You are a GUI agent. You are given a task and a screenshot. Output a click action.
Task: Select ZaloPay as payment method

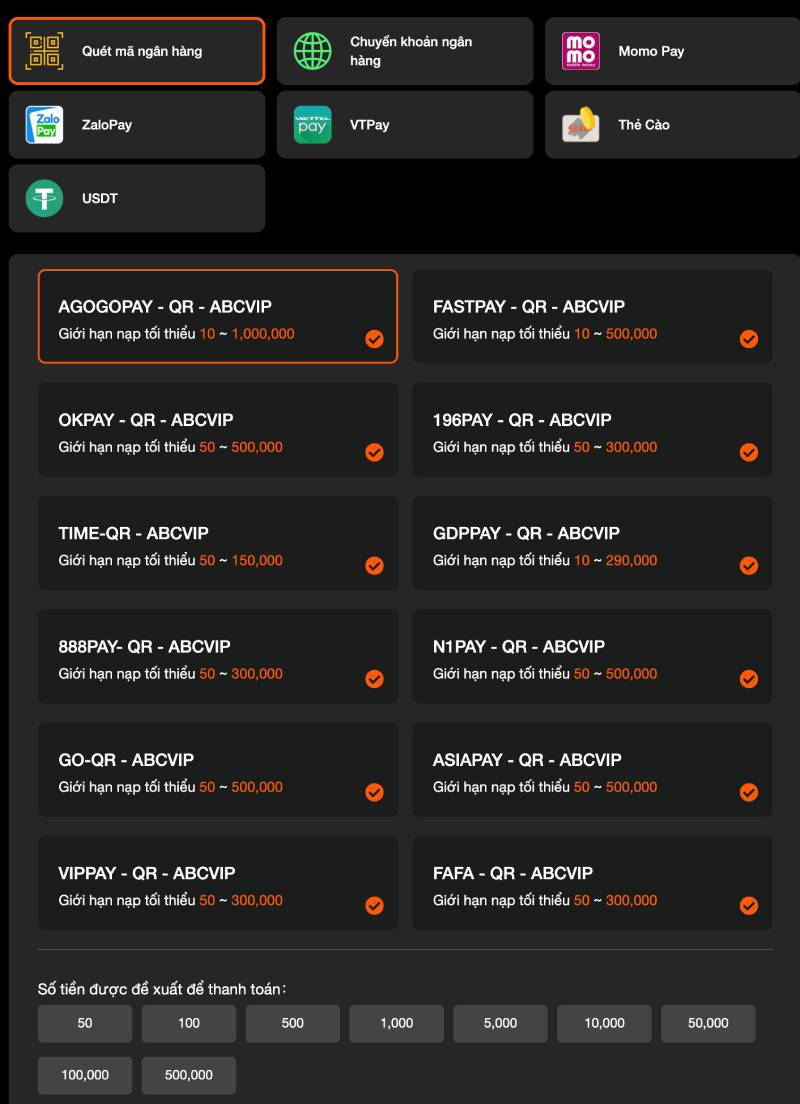tap(137, 125)
